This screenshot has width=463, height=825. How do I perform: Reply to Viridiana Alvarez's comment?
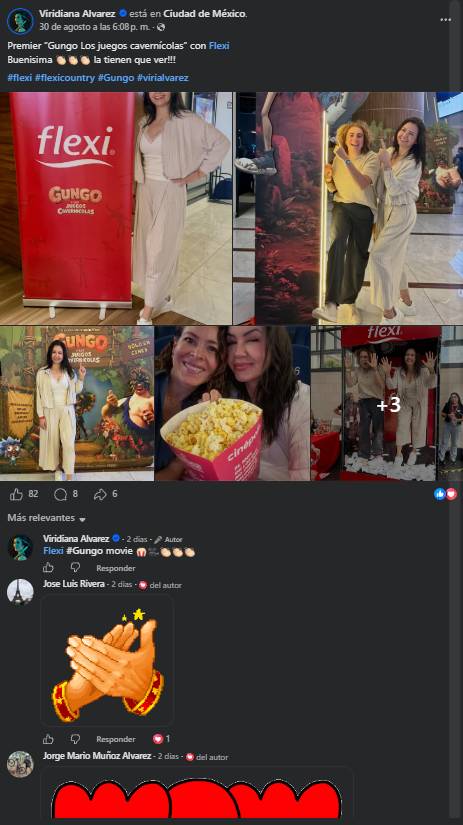point(116,568)
